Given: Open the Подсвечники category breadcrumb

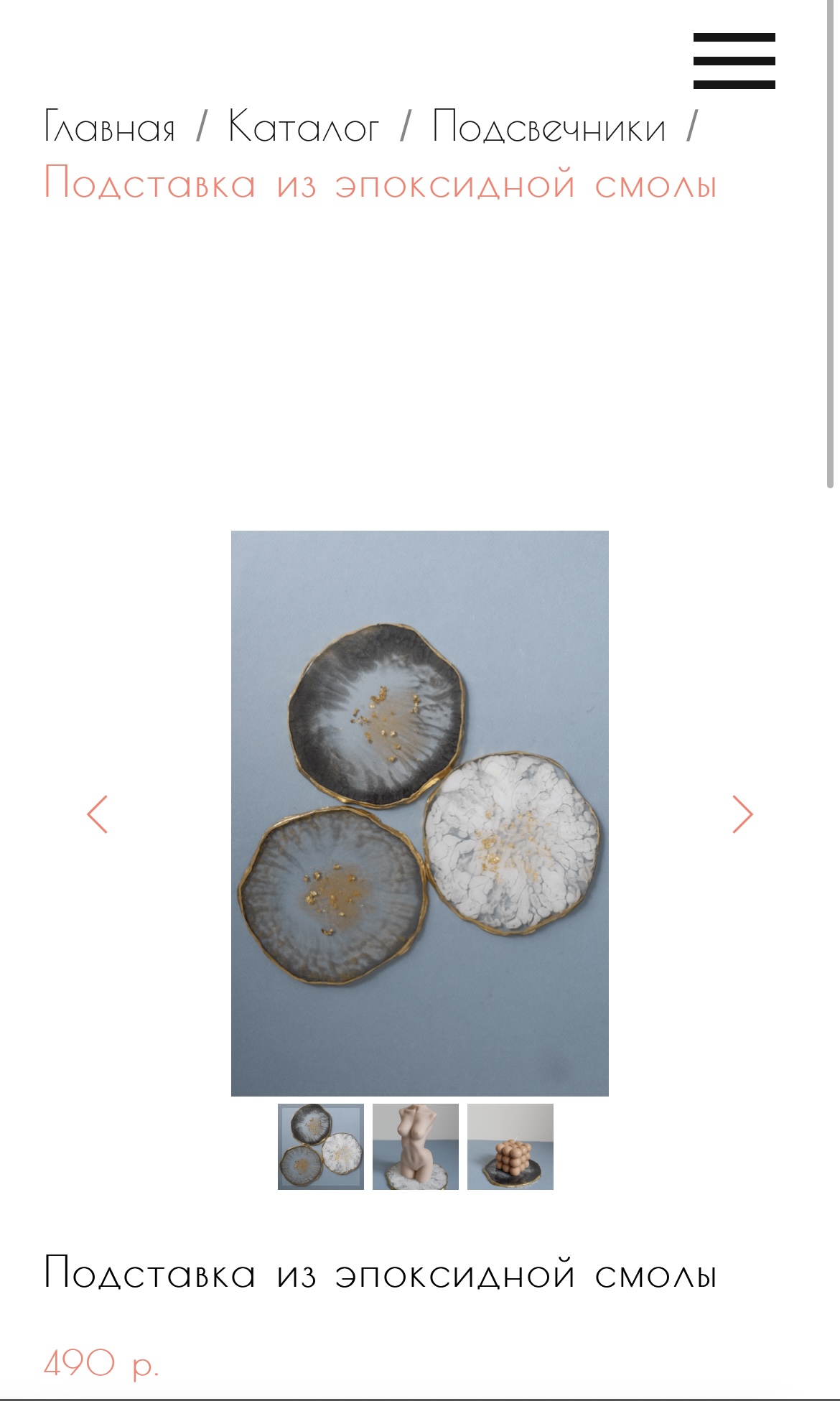Looking at the screenshot, I should (x=549, y=128).
